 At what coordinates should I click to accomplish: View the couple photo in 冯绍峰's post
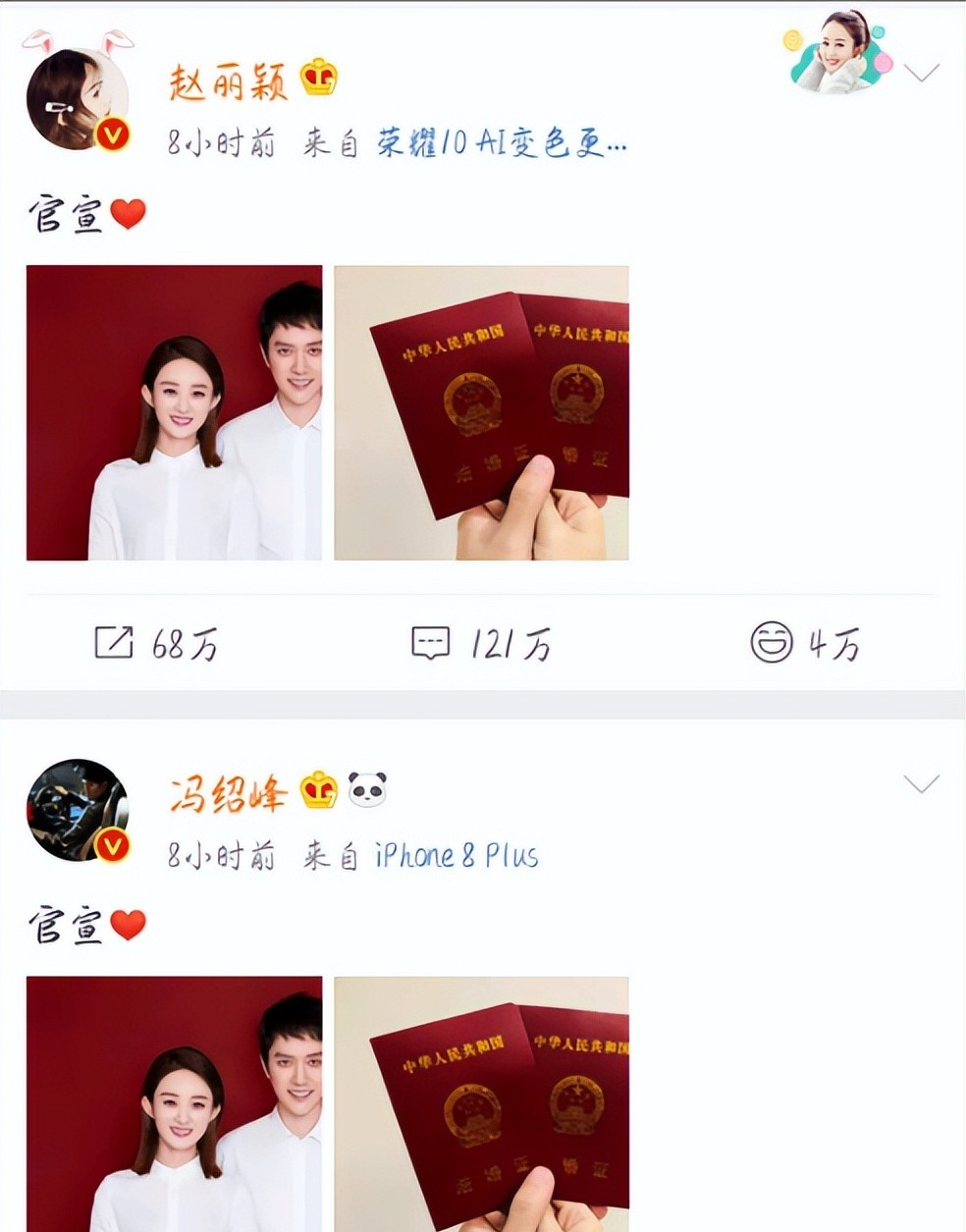(174, 1104)
